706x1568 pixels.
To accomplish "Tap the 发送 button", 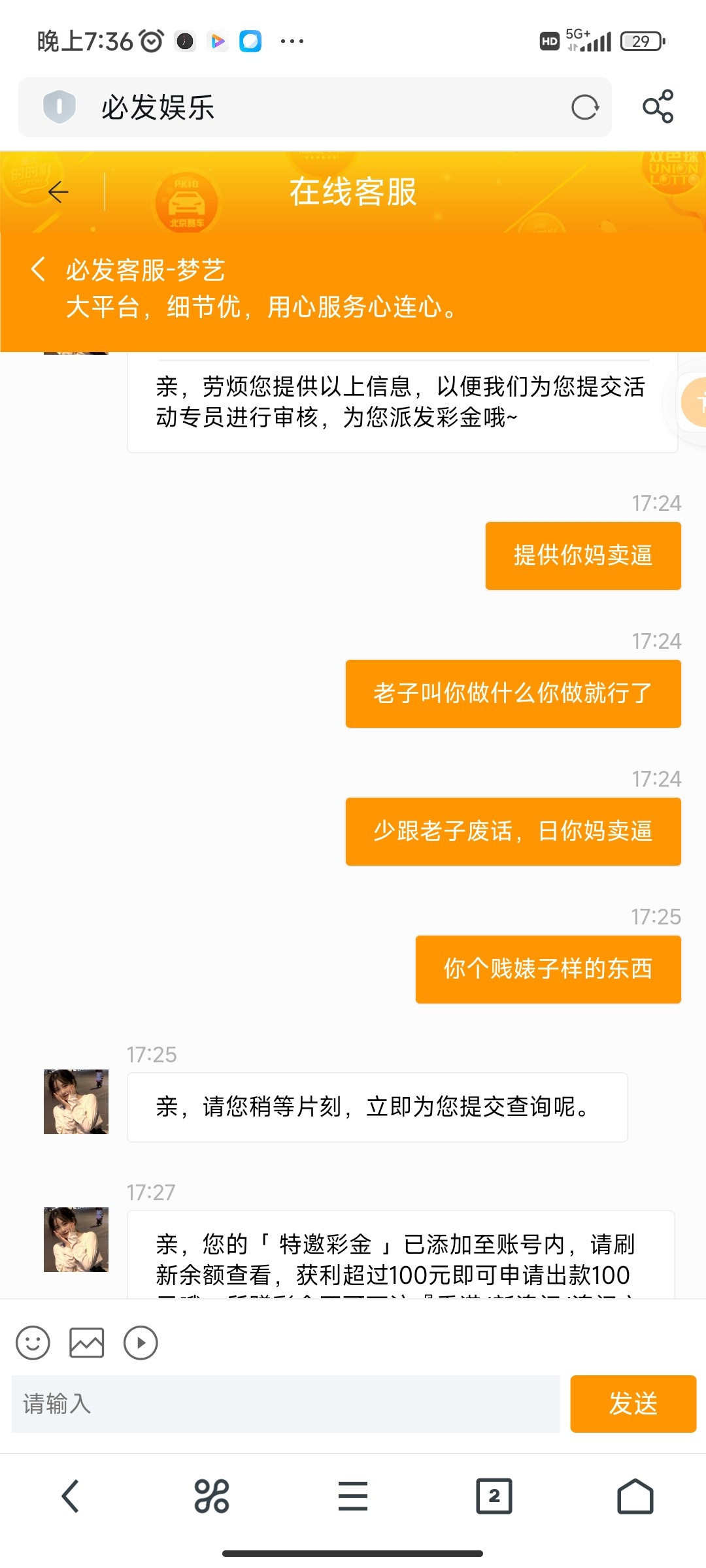I will pyautogui.click(x=633, y=1404).
